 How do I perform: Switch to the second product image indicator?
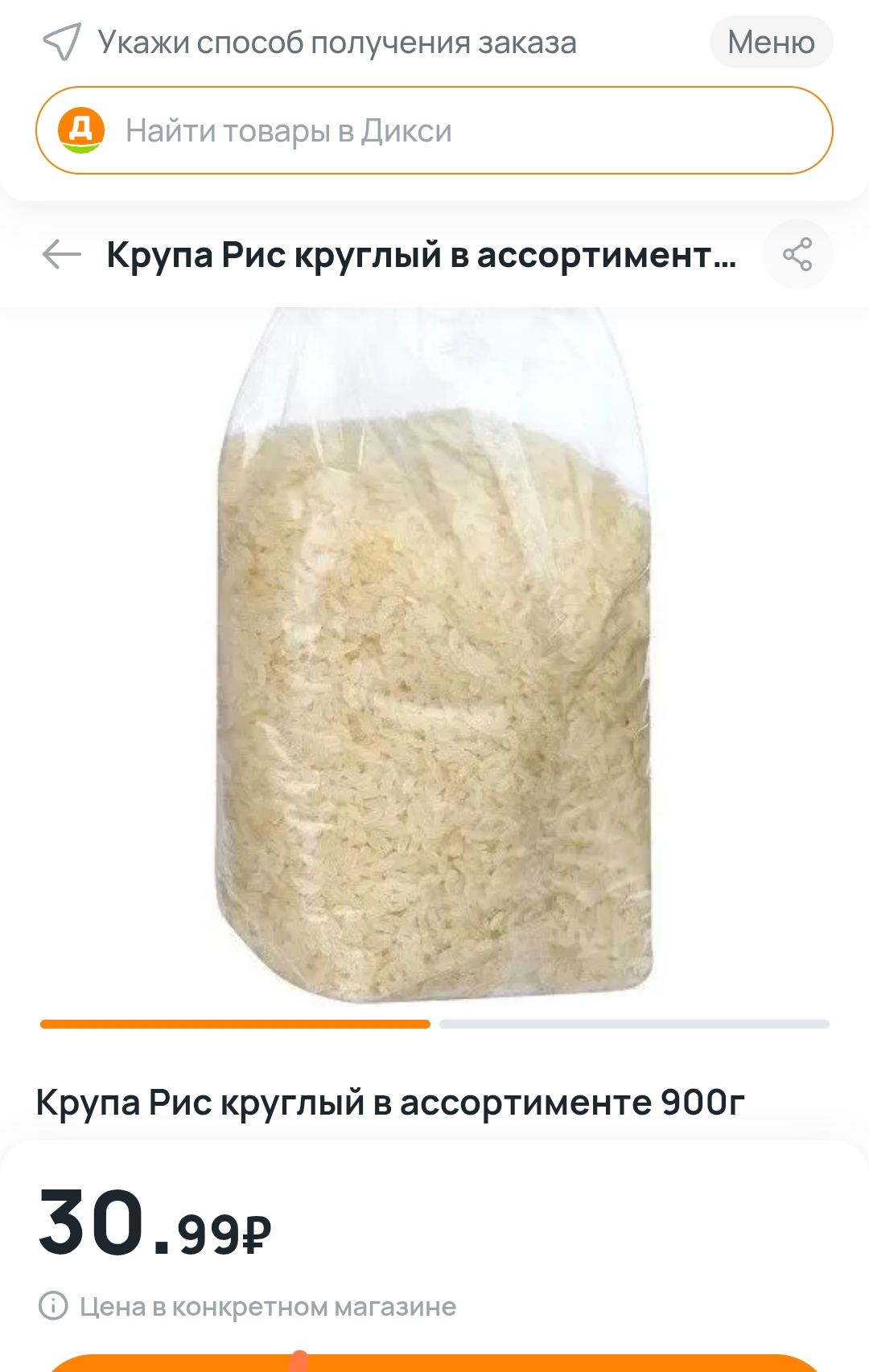tap(634, 1024)
